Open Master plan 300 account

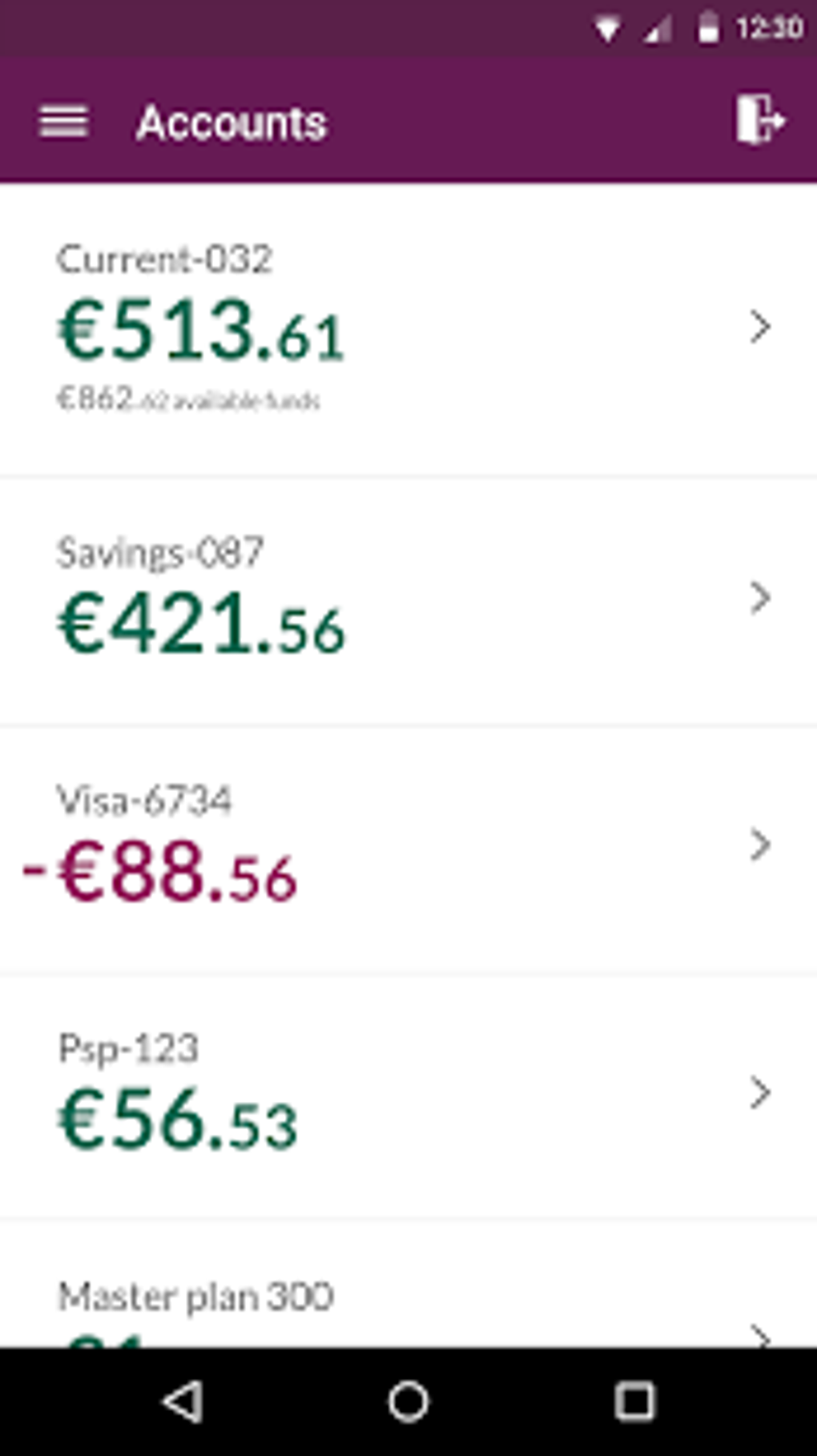(x=407, y=1302)
